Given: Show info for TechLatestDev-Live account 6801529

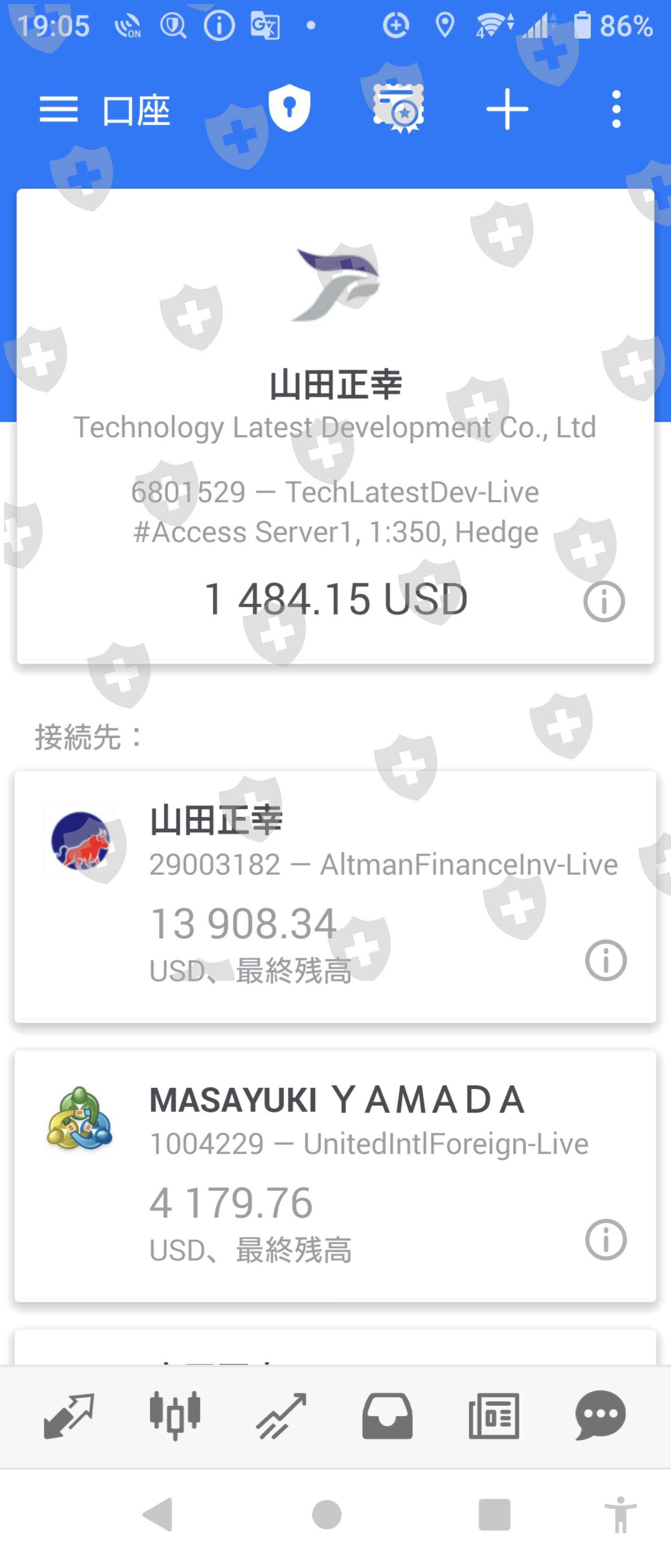Looking at the screenshot, I should click(604, 601).
